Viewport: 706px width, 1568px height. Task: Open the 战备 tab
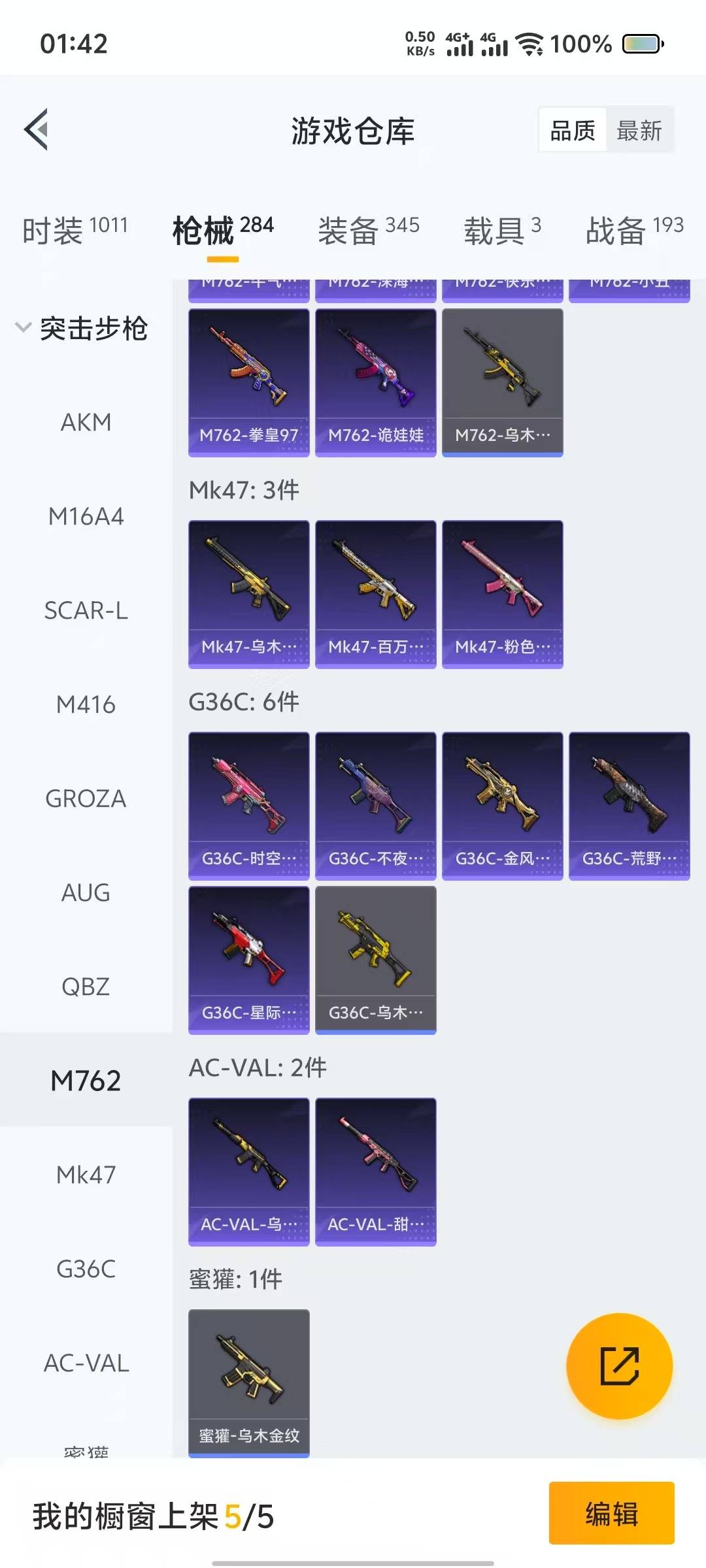[x=634, y=230]
